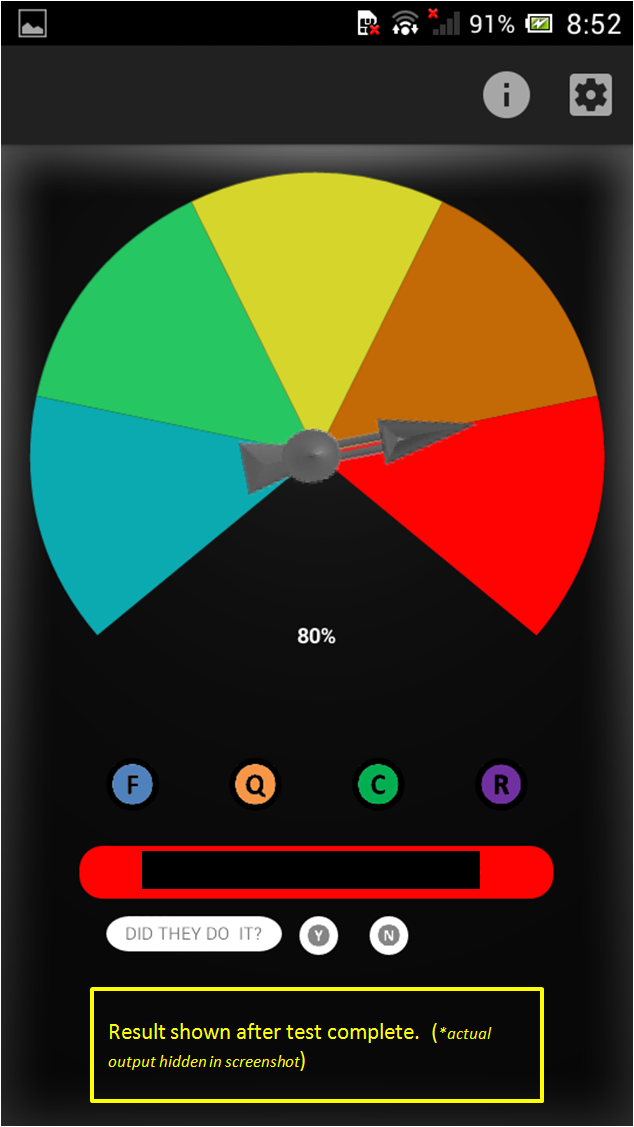Select the green C button
Image resolution: width=634 pixels, height=1127 pixels.
378,785
